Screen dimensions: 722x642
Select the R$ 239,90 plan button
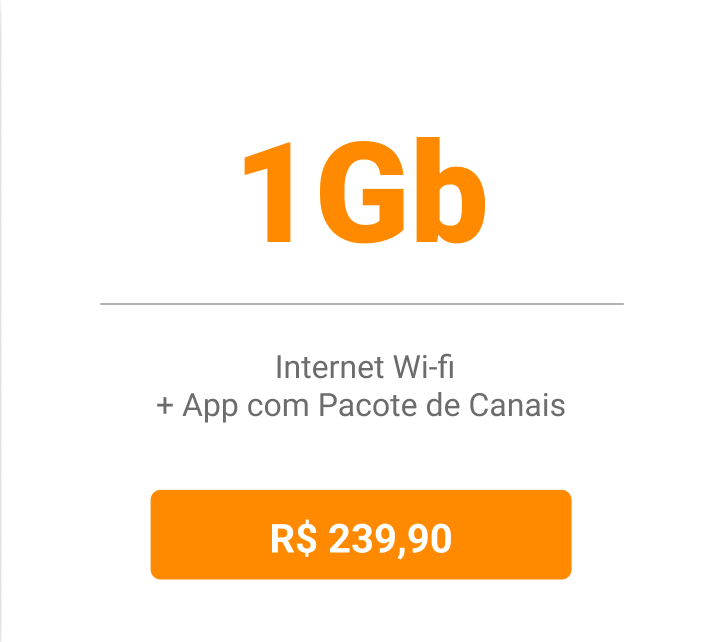[361, 535]
